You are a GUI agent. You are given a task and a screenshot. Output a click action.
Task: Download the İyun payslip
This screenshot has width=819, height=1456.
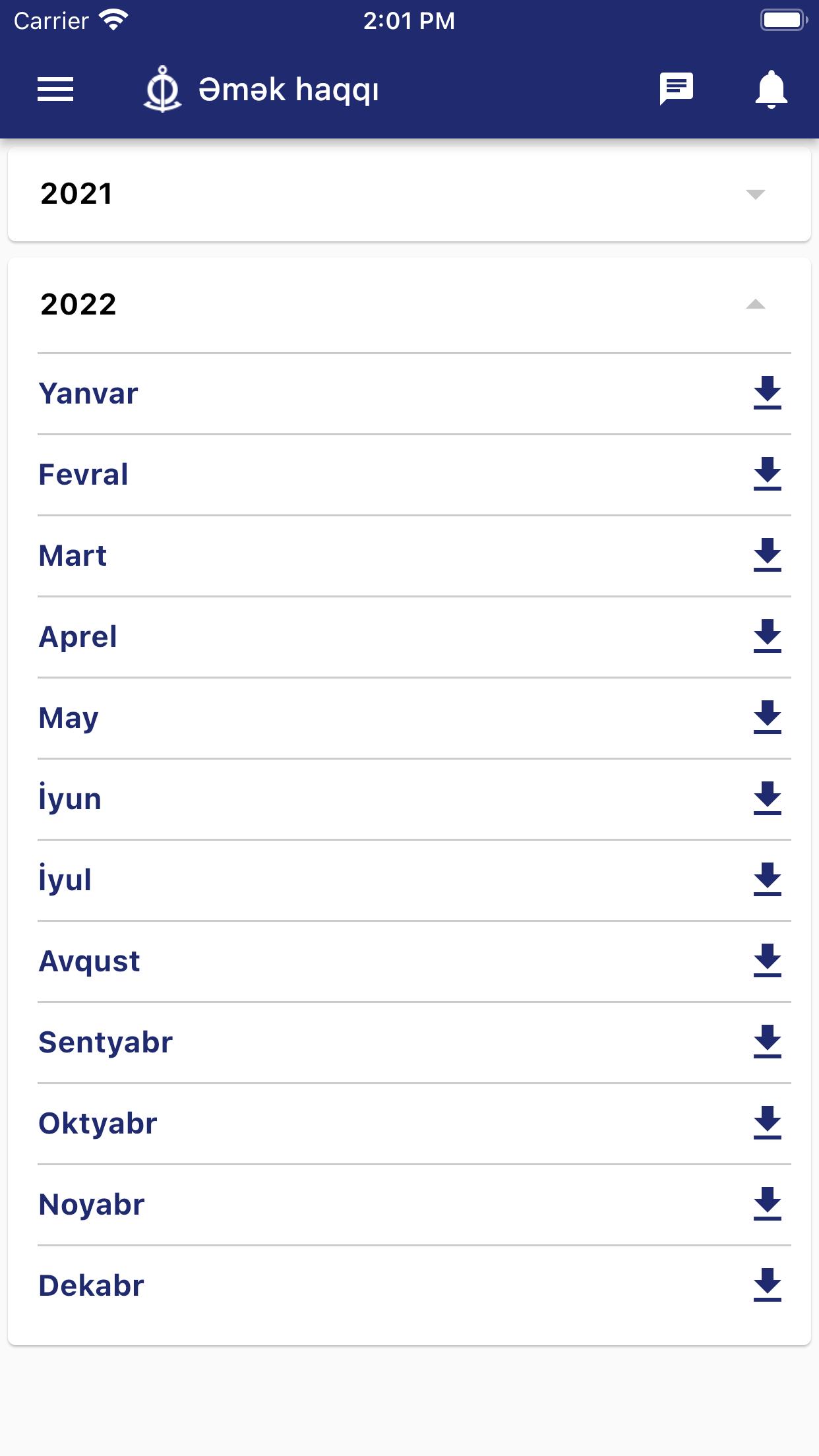click(x=768, y=799)
